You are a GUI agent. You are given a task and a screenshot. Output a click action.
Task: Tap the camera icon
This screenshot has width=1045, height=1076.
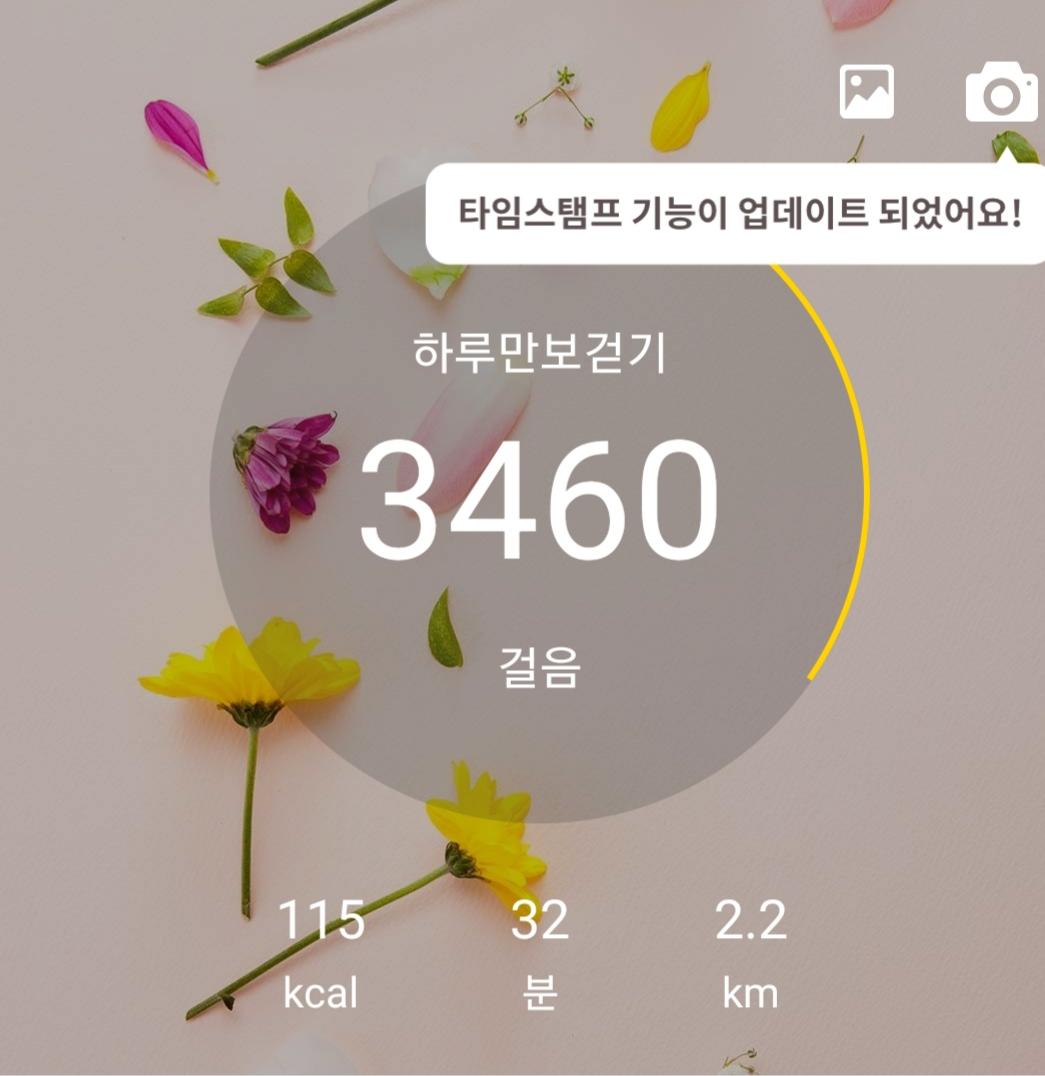1000,92
